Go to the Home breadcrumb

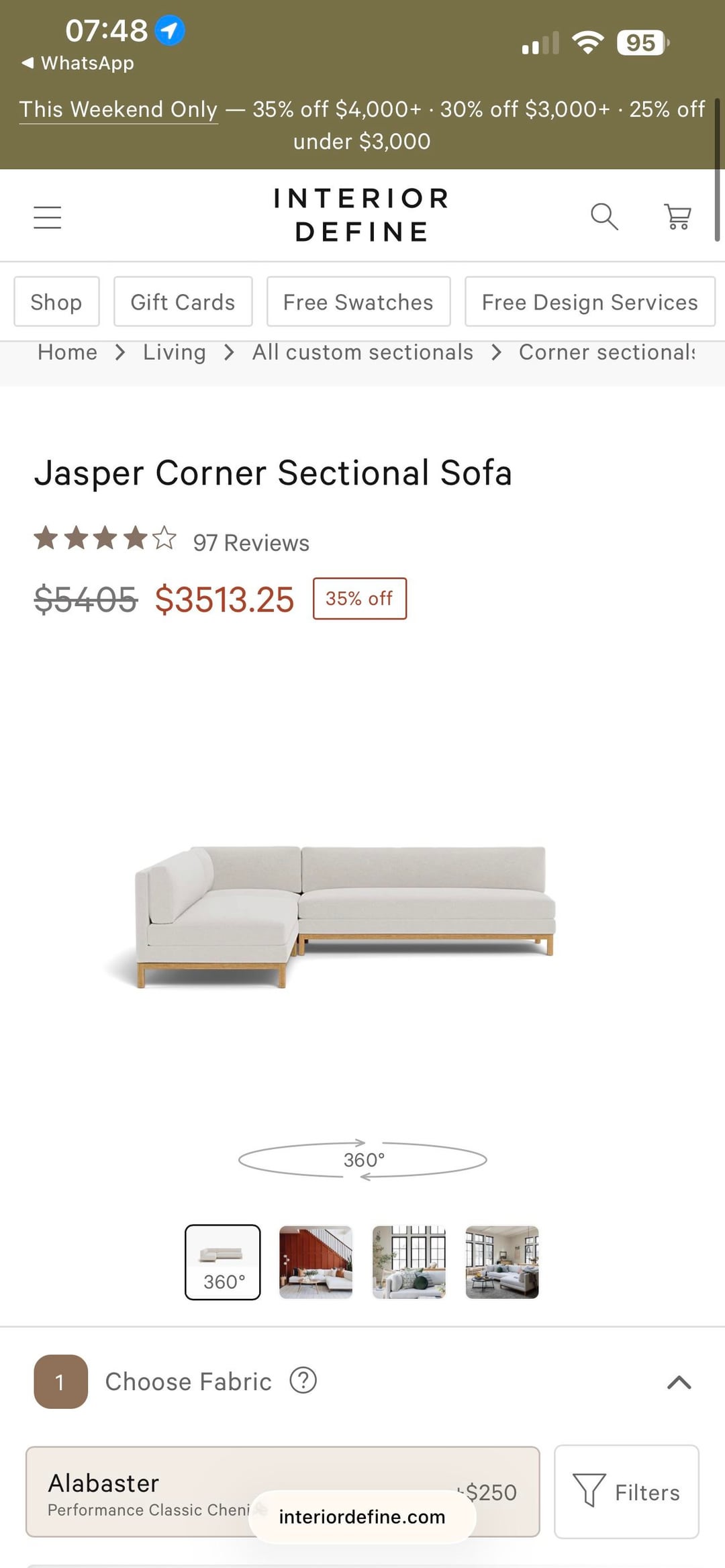coord(67,352)
